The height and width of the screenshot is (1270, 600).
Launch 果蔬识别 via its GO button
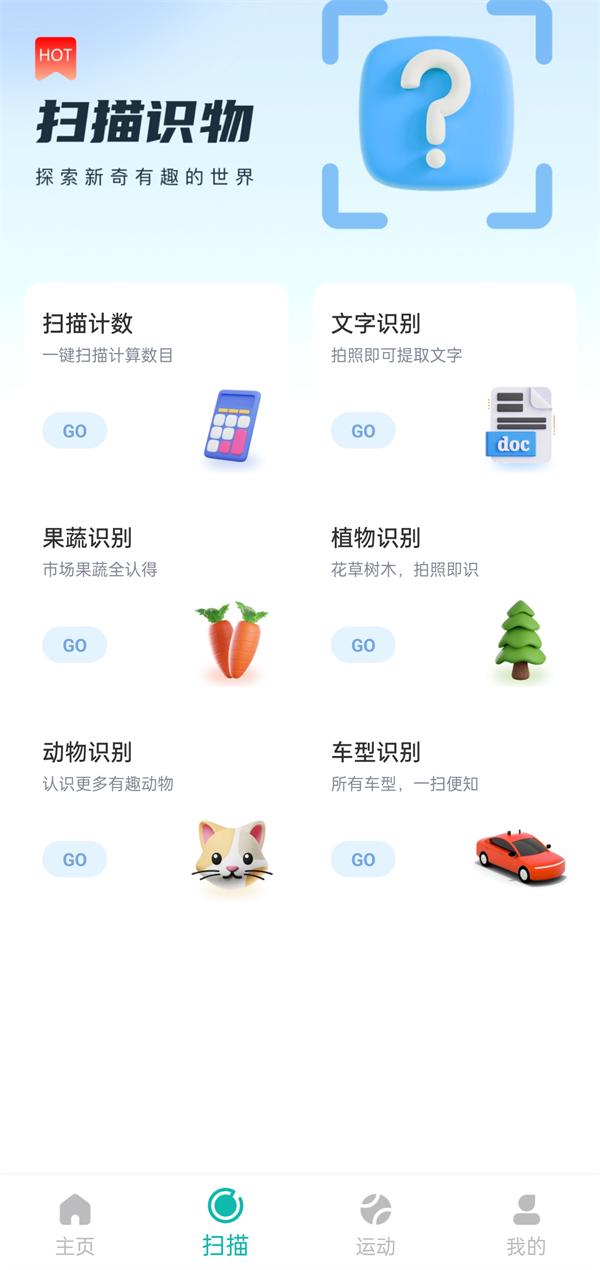(x=74, y=645)
